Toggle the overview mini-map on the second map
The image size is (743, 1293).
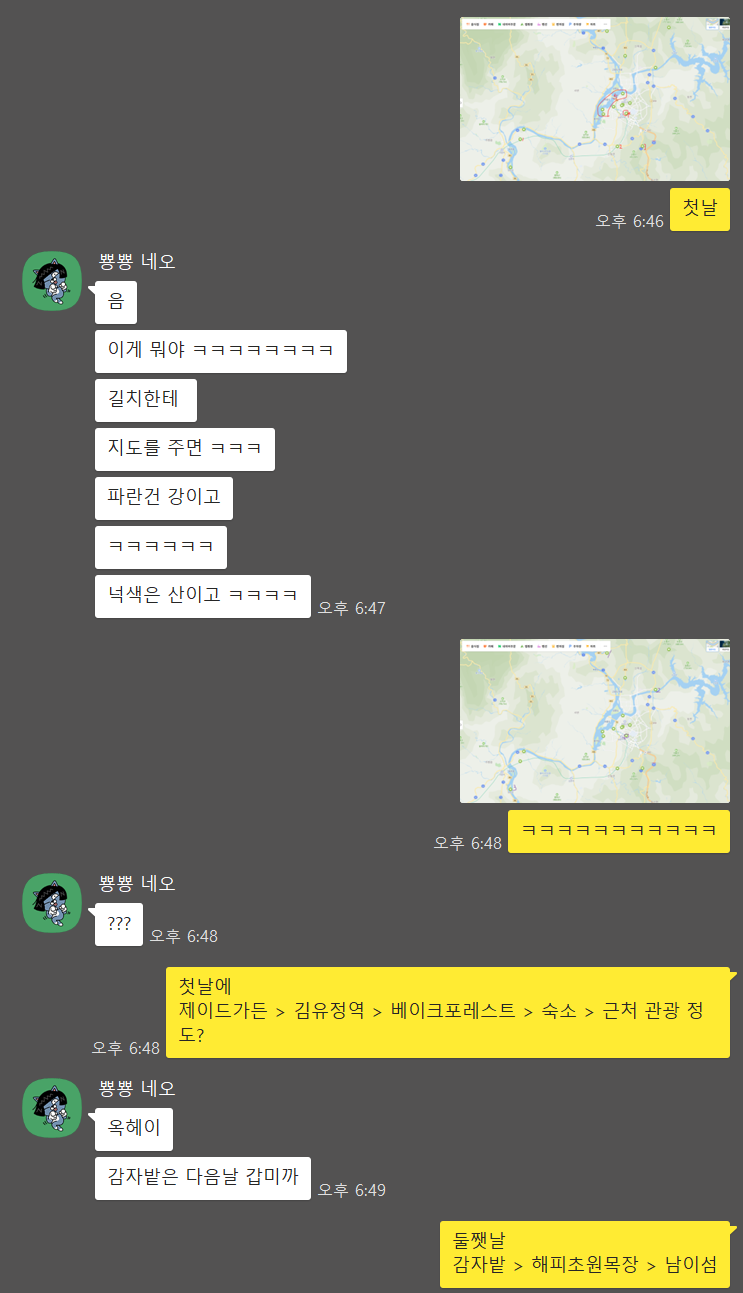(712, 647)
